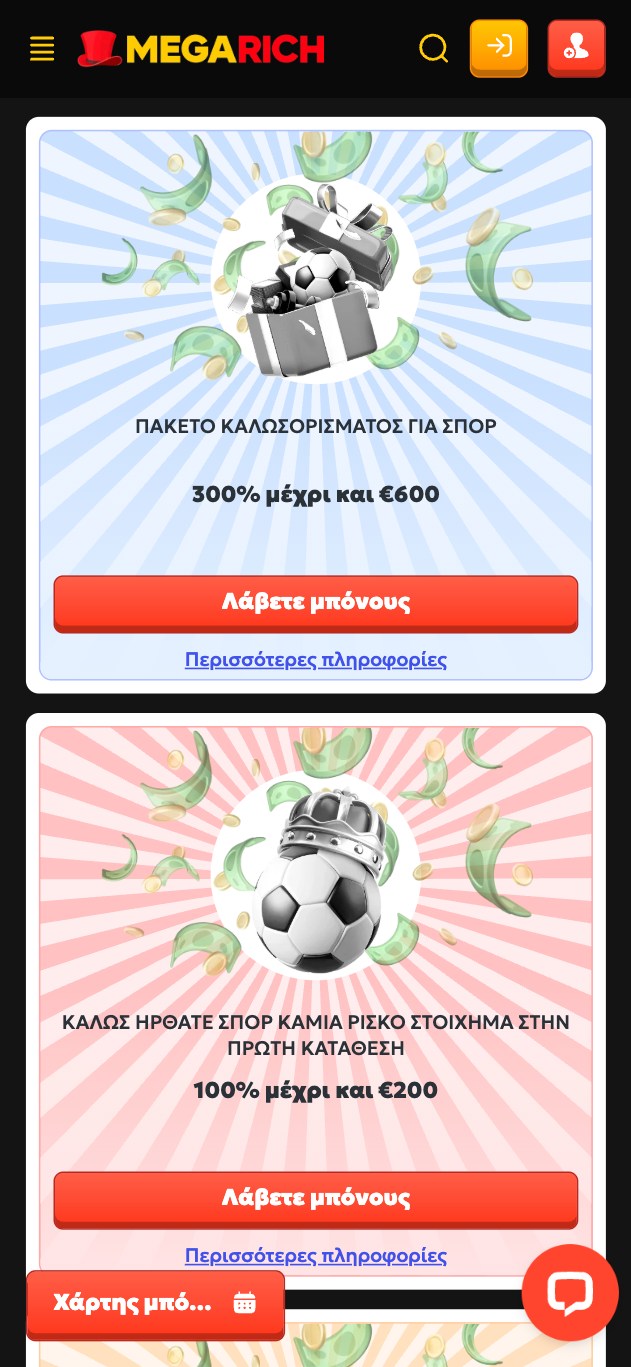This screenshot has height=1367, width=631.
Task: Get the 300% up to €600 bonus
Action: tap(315, 602)
